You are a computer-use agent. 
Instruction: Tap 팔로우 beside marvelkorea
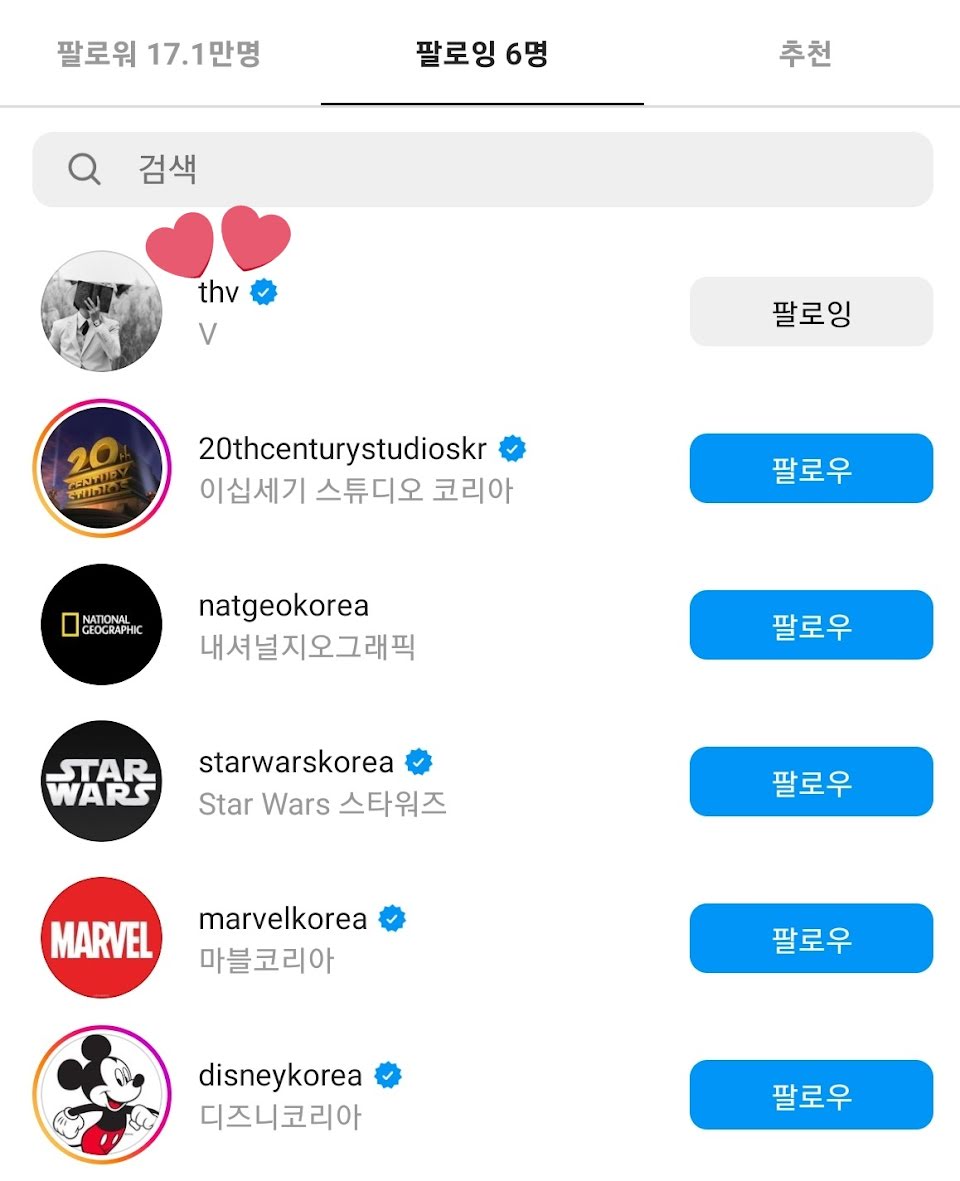(x=811, y=938)
